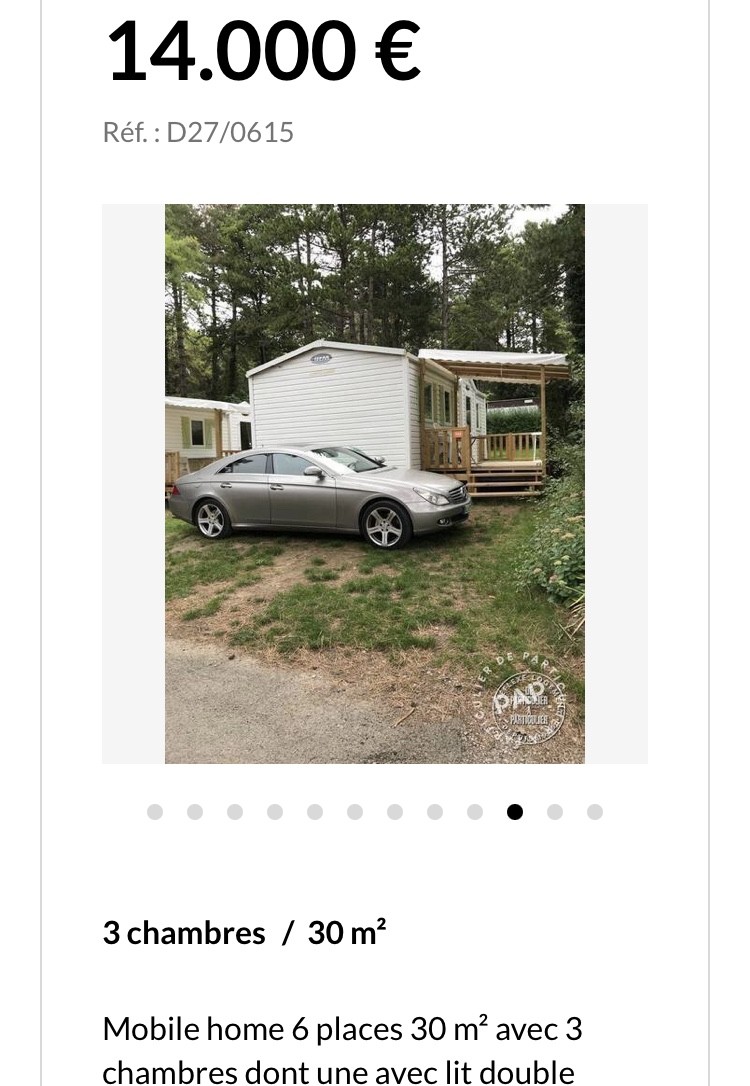
Task: Select the last photo indicator dot
Action: [595, 812]
